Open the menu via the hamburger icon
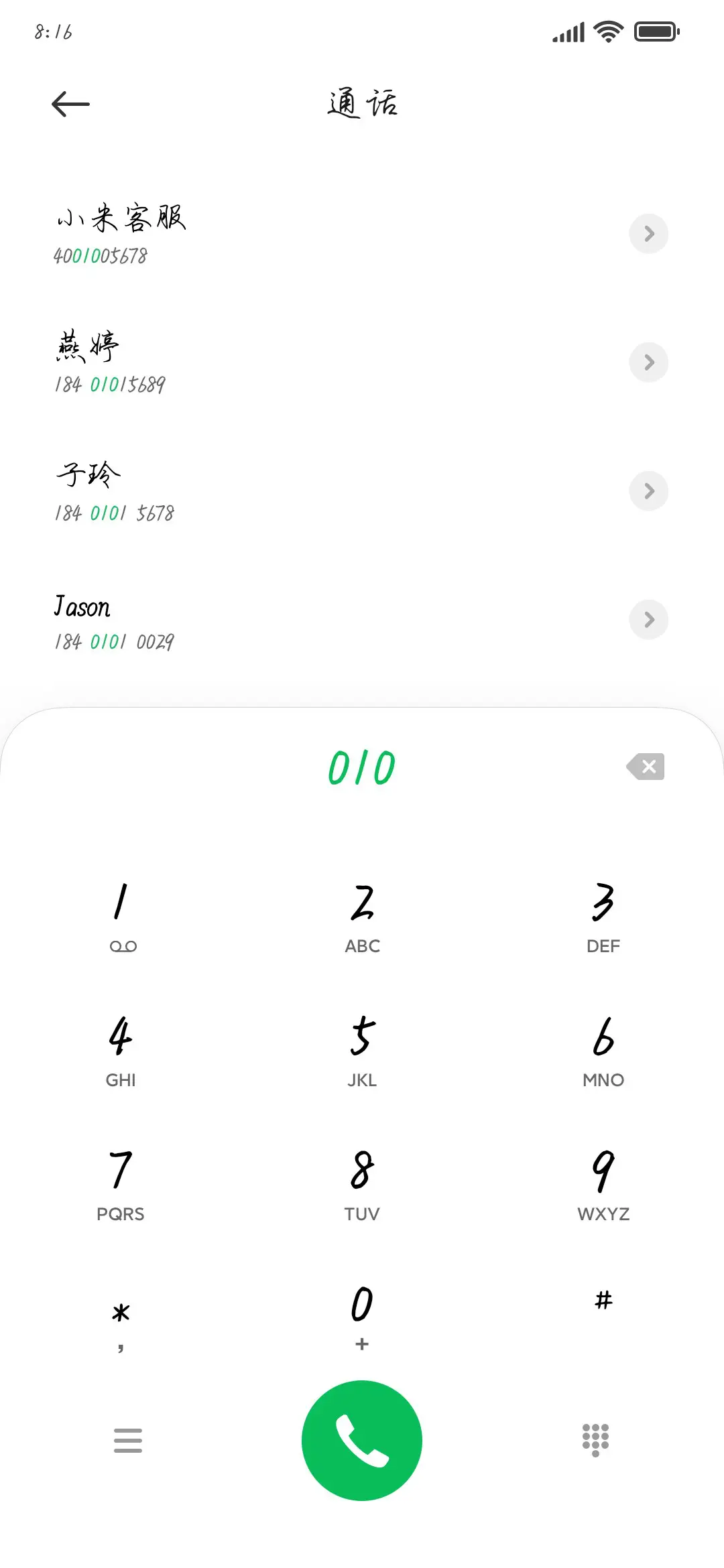Screen dimensions: 724x1568 [x=128, y=1440]
